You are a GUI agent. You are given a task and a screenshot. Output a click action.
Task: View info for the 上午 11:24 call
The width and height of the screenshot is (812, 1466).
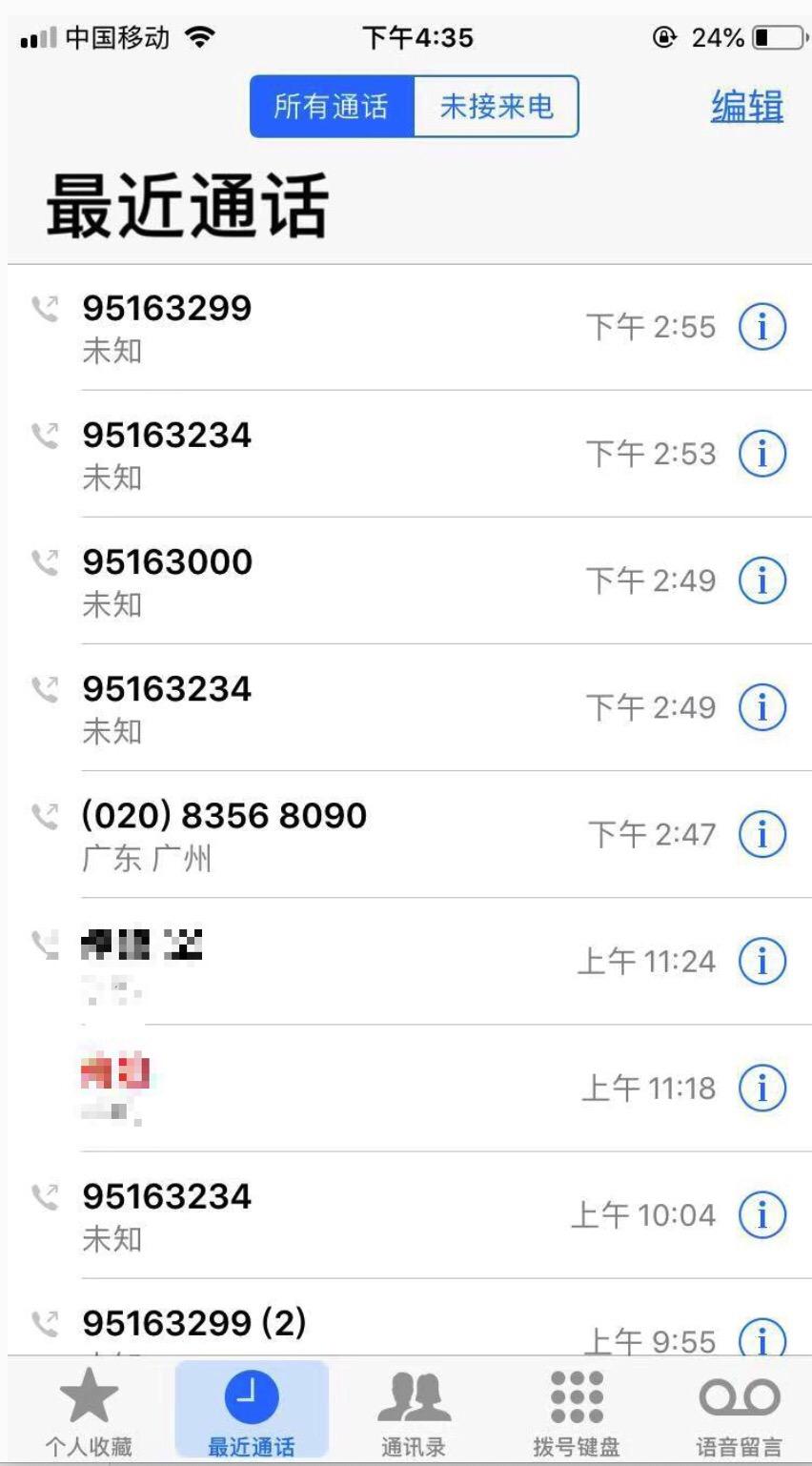(x=761, y=961)
